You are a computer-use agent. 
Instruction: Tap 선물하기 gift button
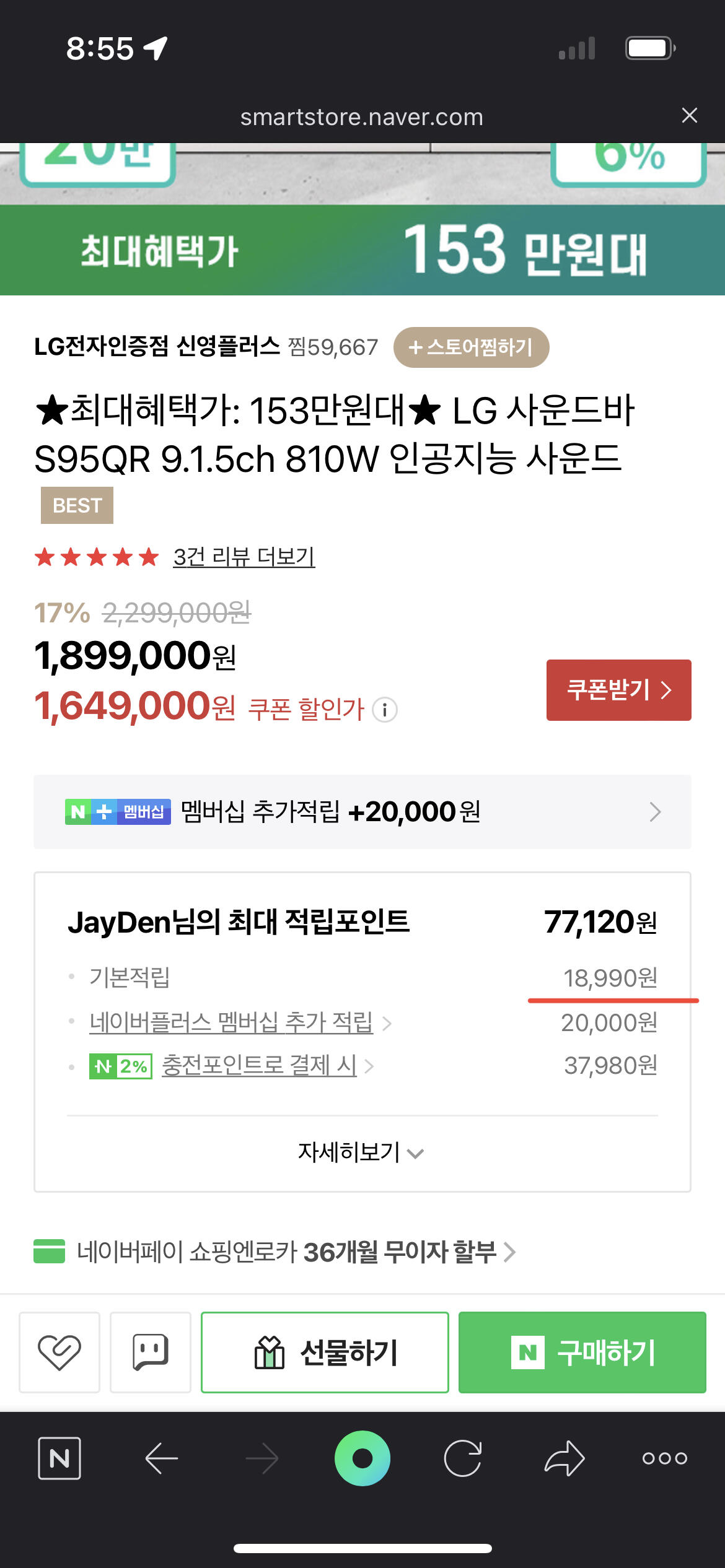[324, 1352]
